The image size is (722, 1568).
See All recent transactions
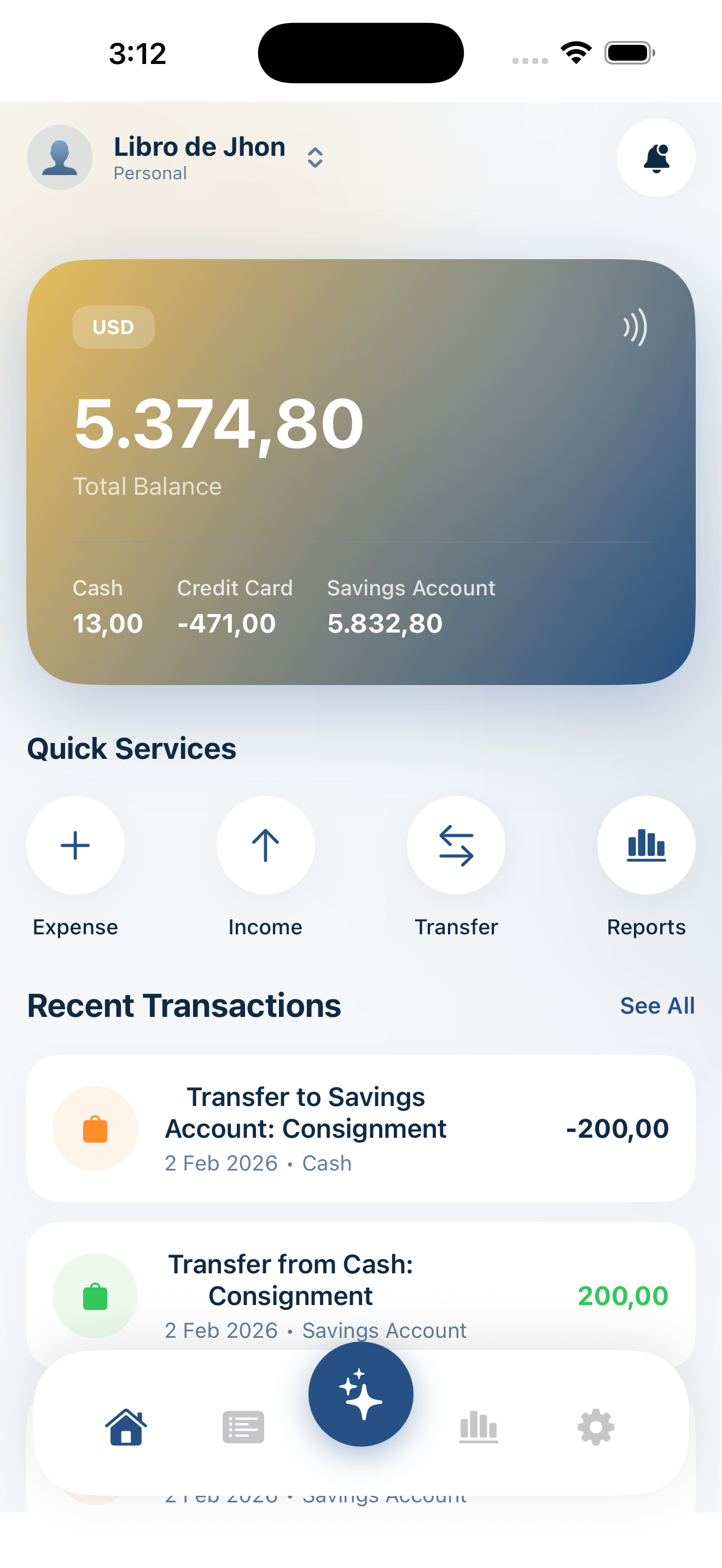coord(657,1005)
